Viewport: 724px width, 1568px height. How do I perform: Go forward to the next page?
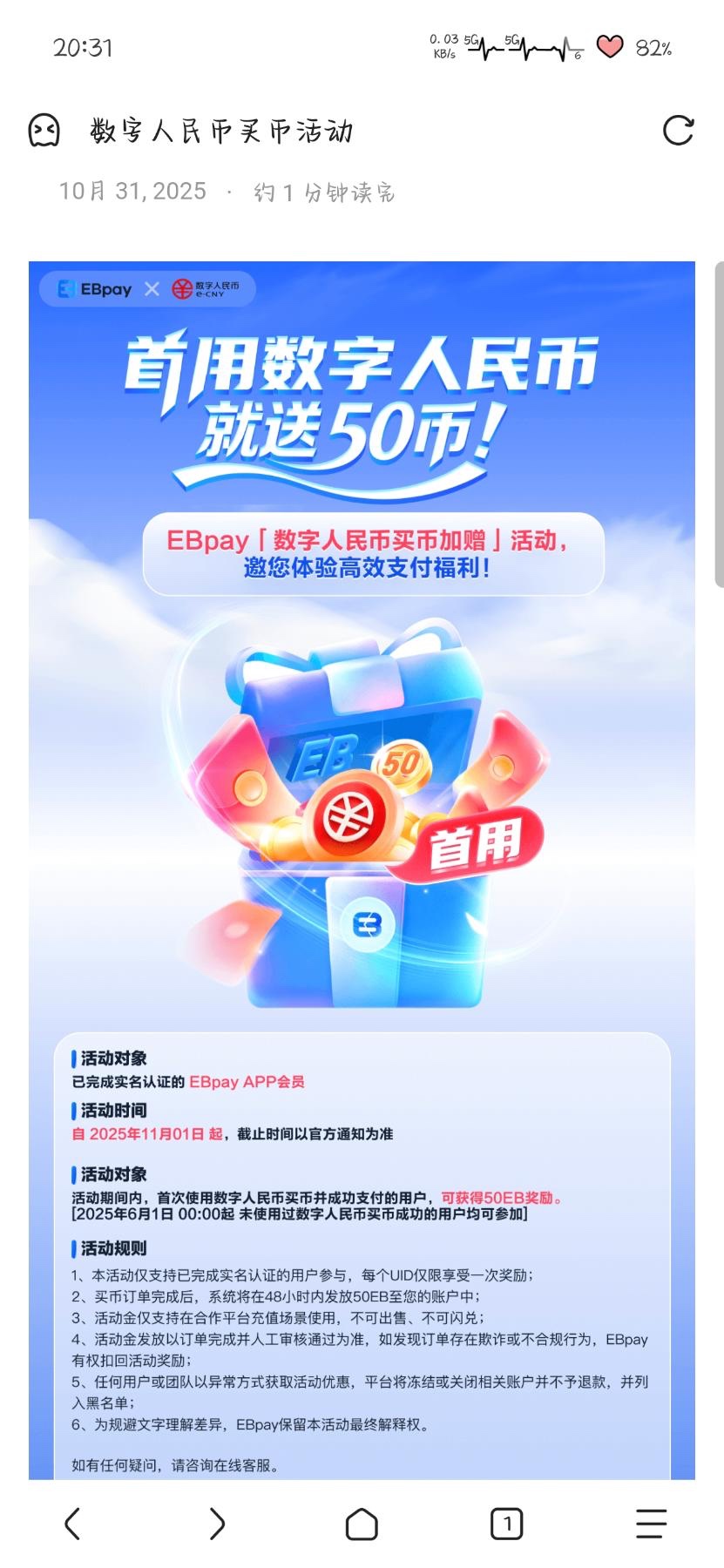[217, 1524]
